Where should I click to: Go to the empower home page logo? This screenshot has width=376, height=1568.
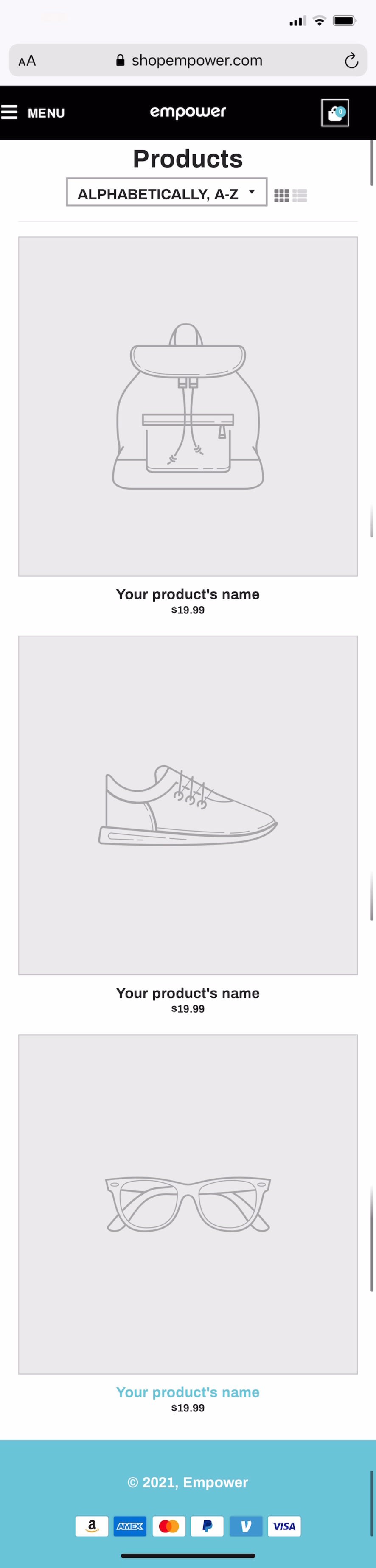pos(188,112)
